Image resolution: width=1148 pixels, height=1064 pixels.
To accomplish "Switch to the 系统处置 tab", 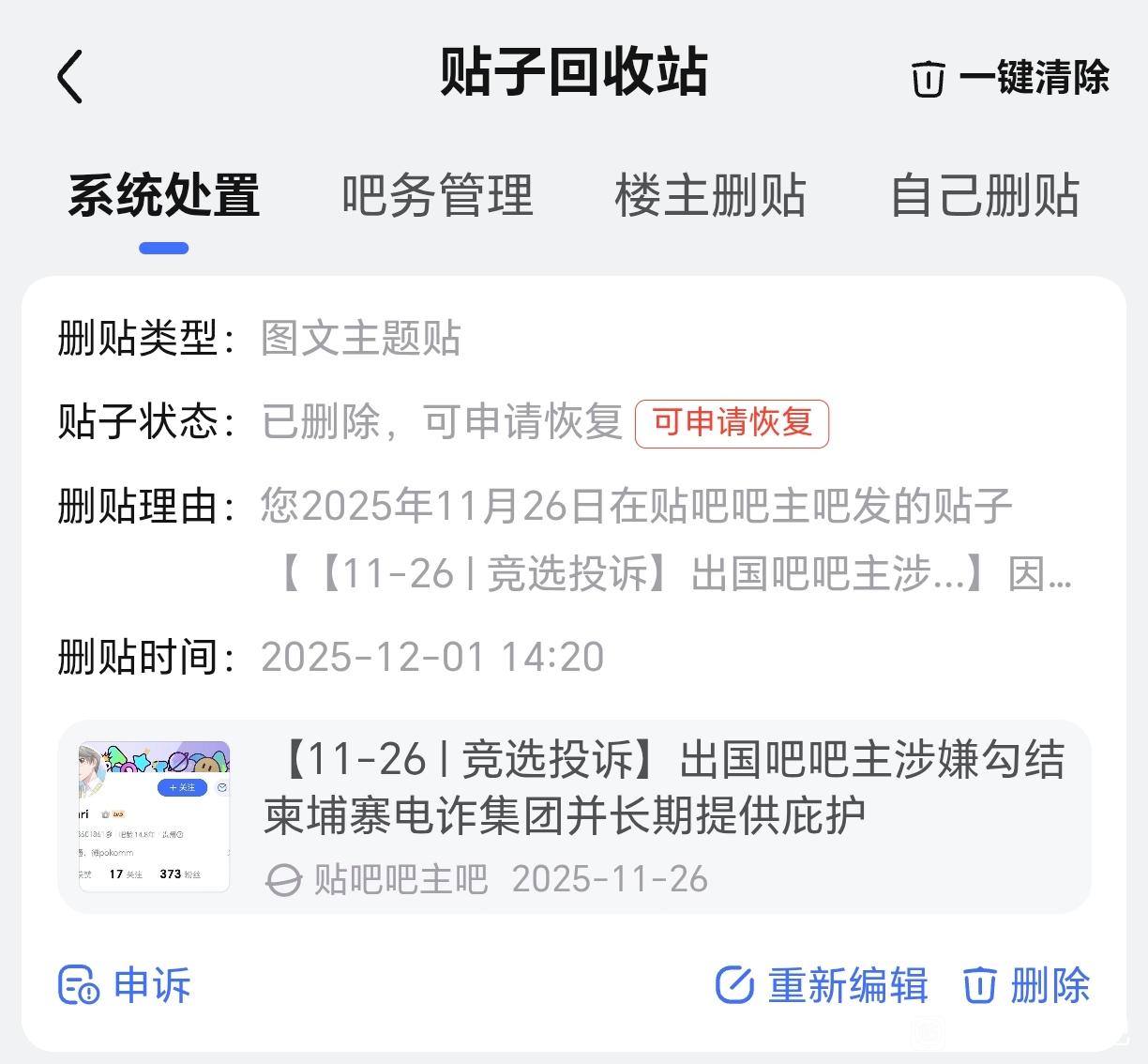I will coord(164,197).
